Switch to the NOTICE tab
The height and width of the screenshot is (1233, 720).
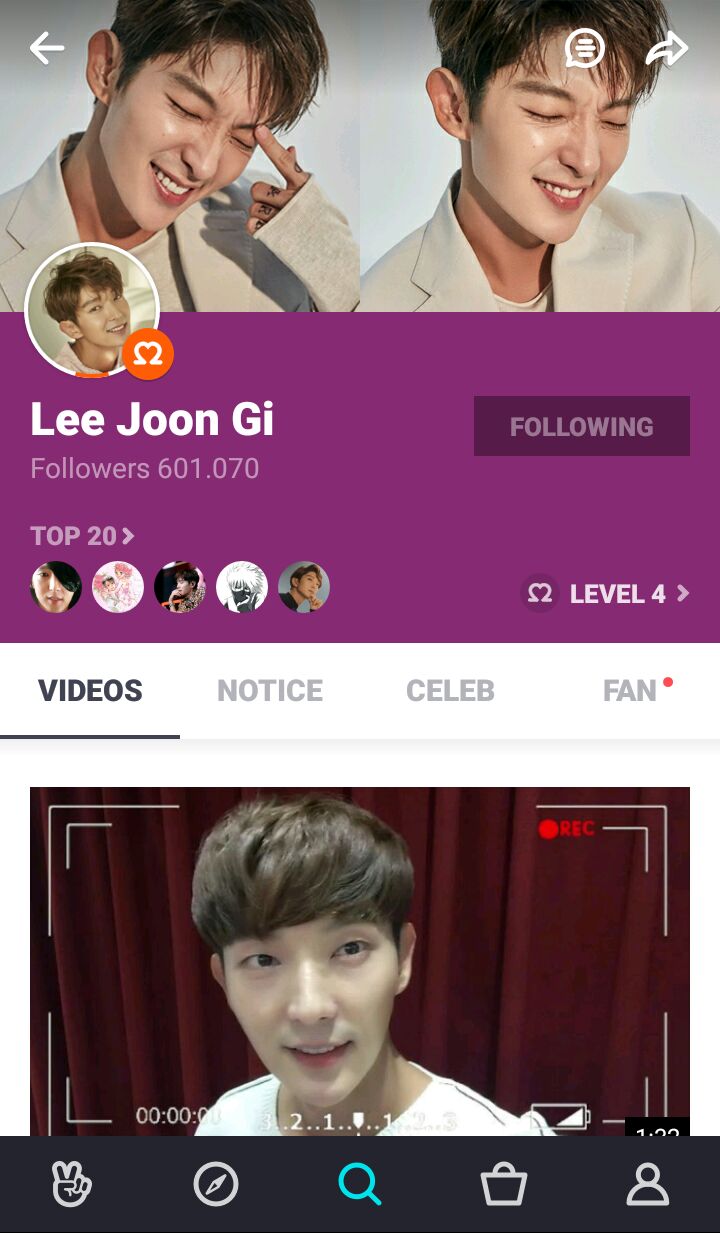click(270, 691)
